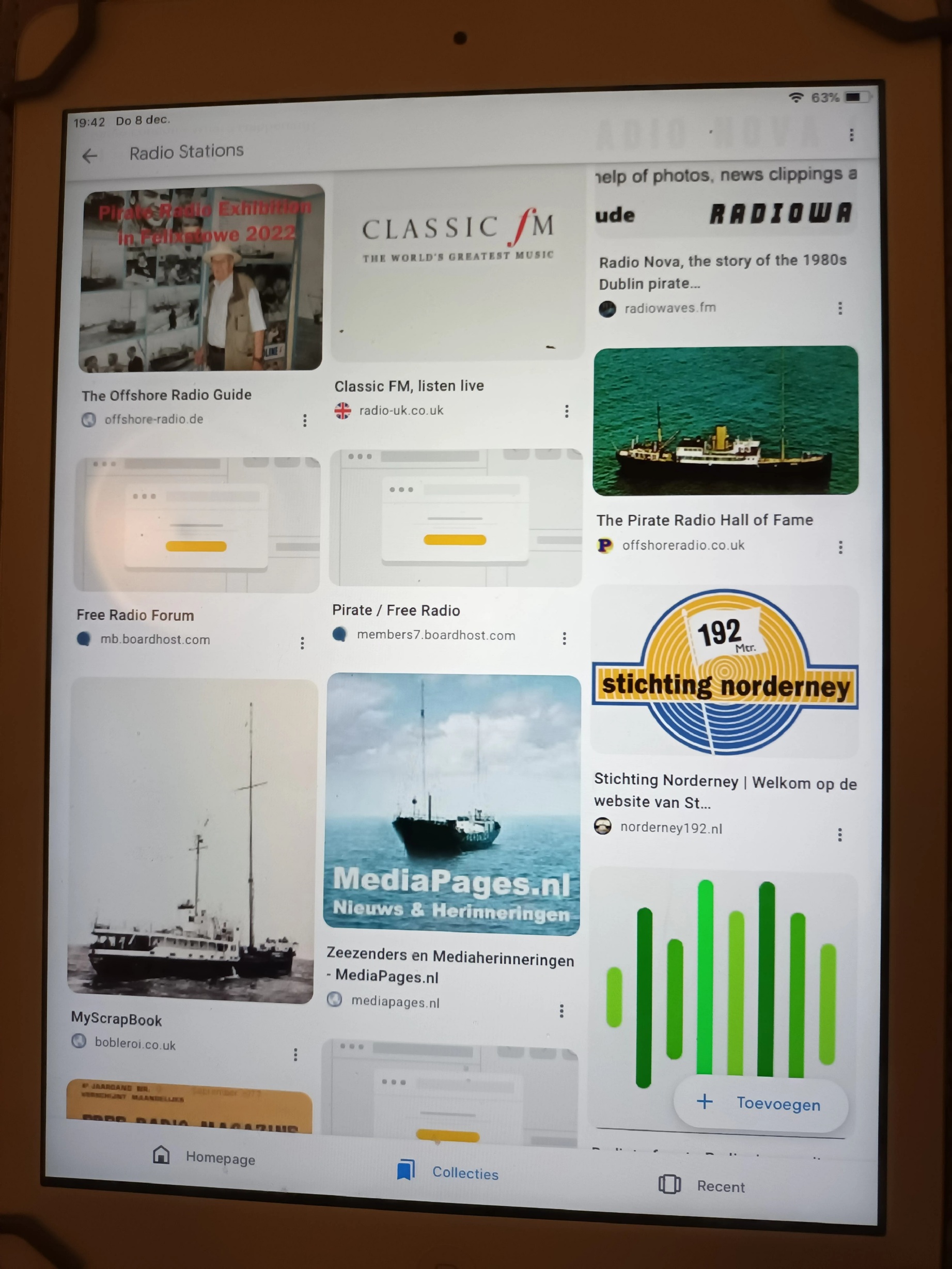Open The Offshore Radio Guide card
This screenshot has width=952, height=1269.
coord(201,278)
